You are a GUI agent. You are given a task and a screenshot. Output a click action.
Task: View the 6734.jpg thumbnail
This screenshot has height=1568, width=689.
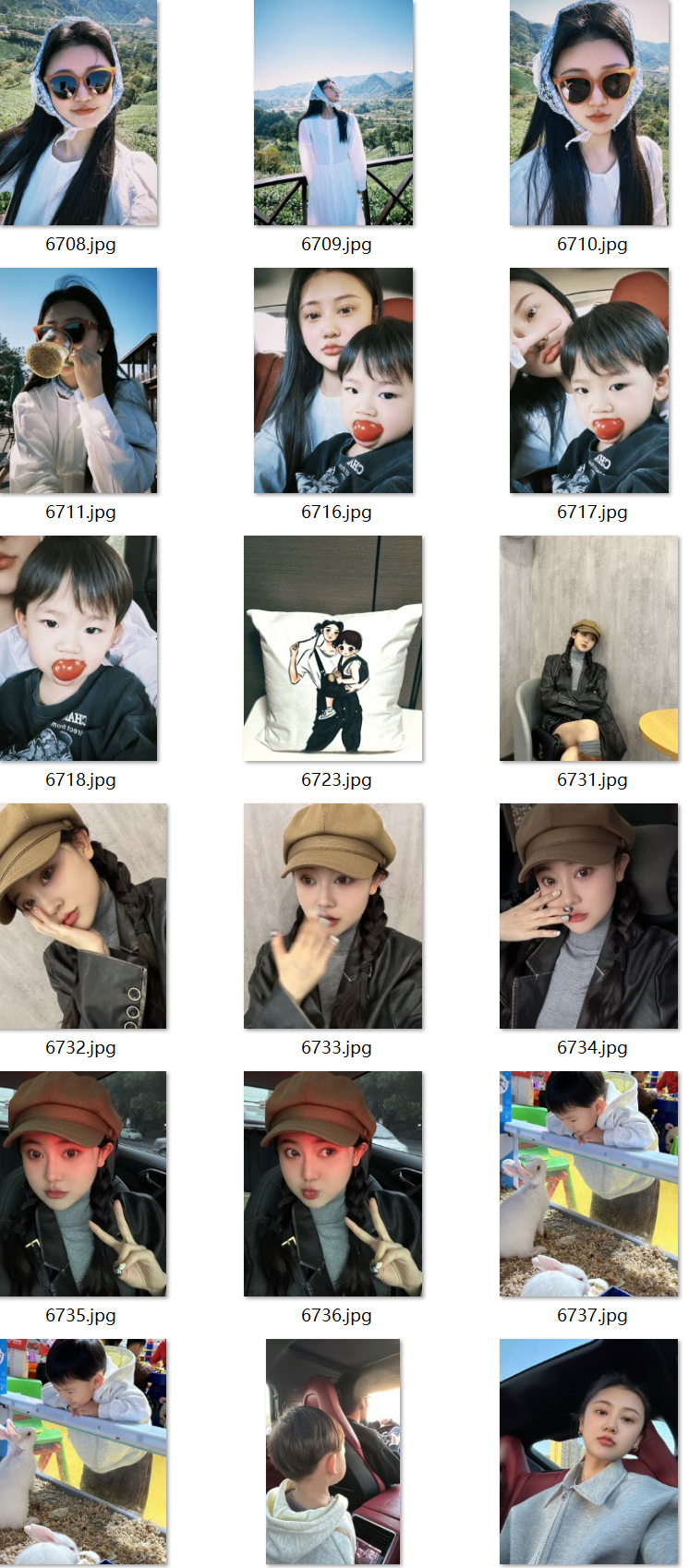(x=589, y=916)
